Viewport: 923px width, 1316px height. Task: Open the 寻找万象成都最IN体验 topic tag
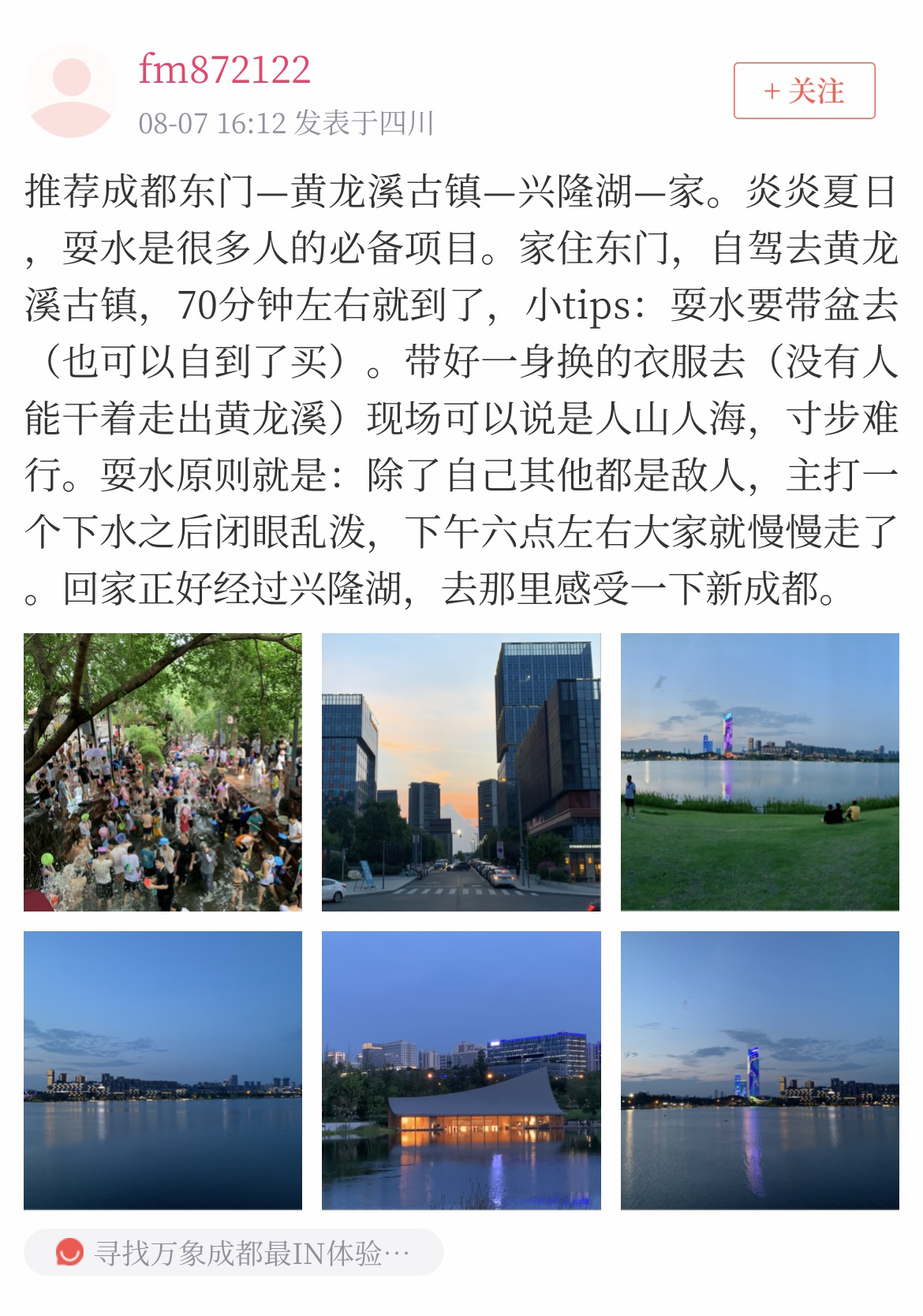(234, 1252)
